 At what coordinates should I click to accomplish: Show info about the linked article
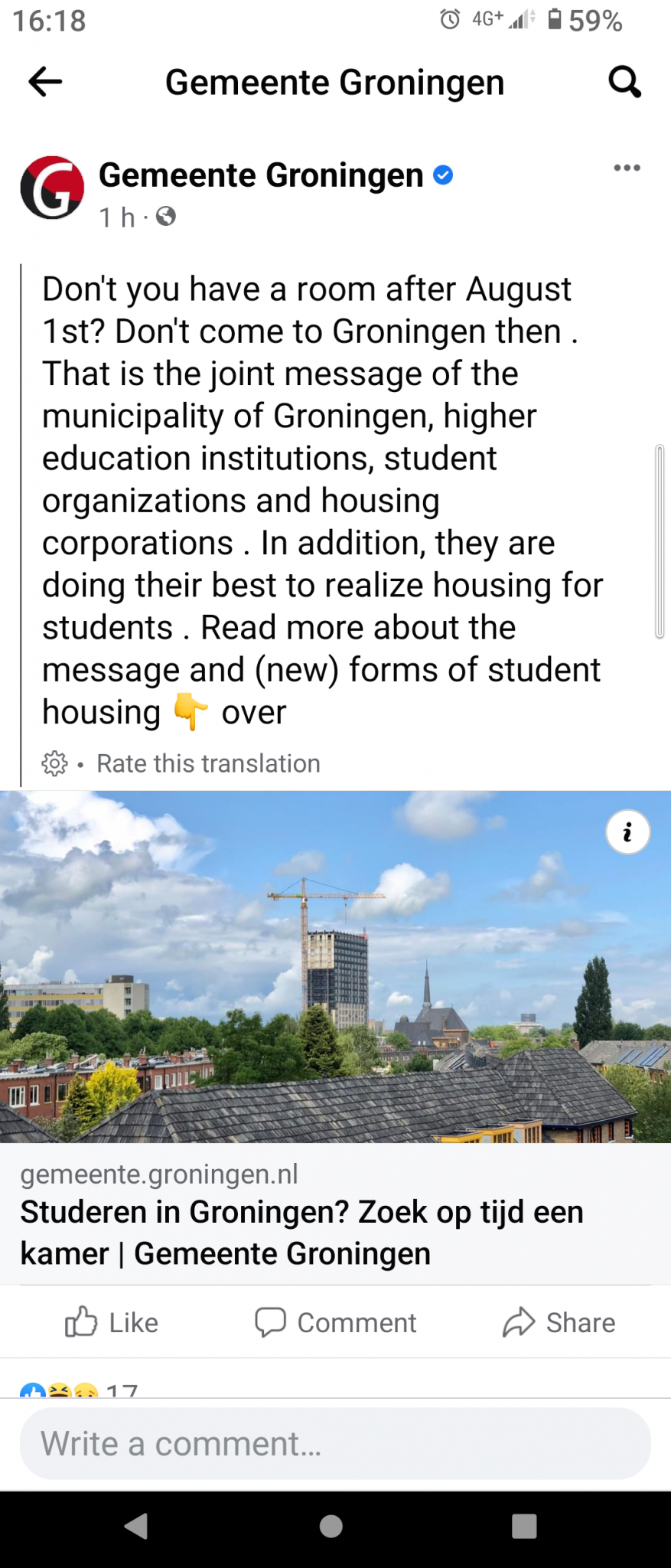(627, 832)
